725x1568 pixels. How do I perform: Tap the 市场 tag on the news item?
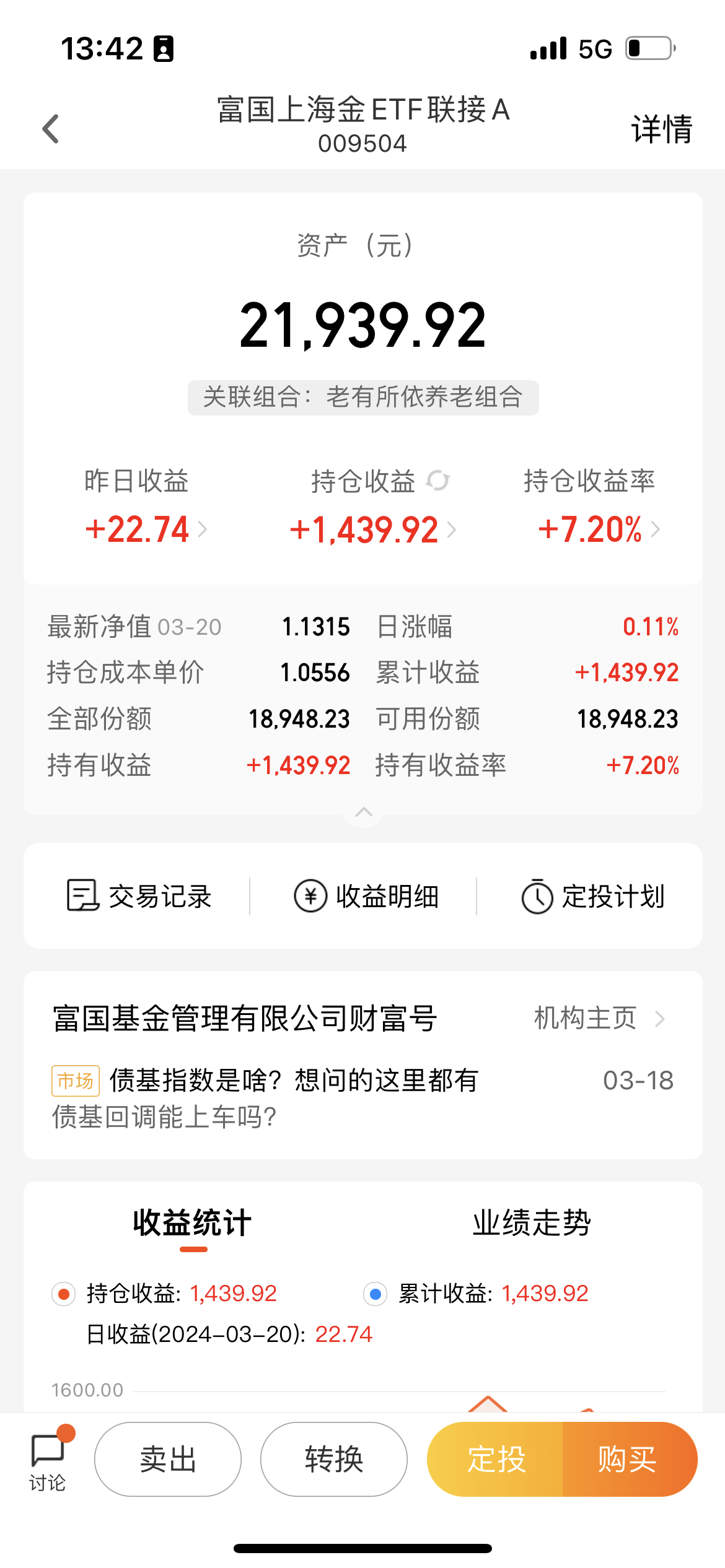pyautogui.click(x=76, y=1079)
